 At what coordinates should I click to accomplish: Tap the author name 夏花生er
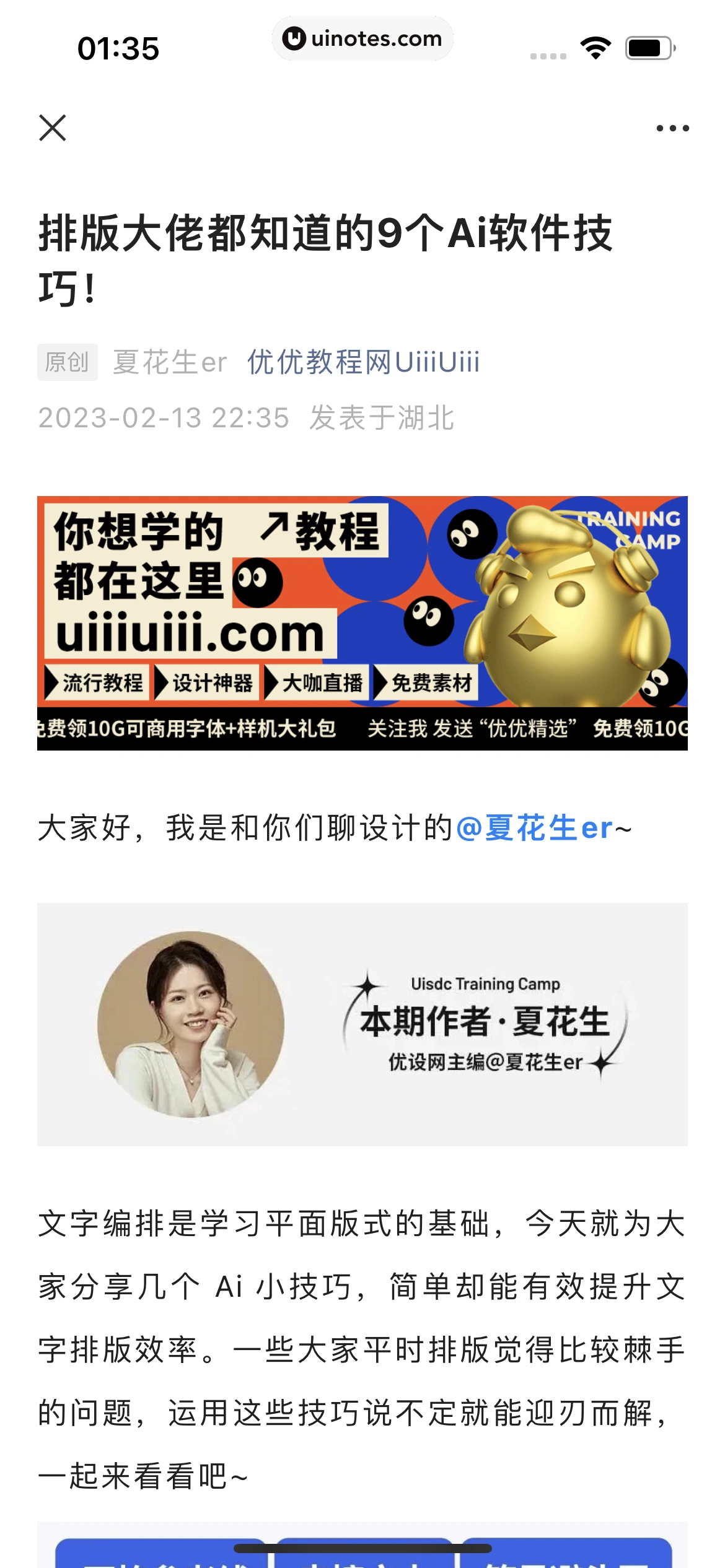tap(170, 362)
